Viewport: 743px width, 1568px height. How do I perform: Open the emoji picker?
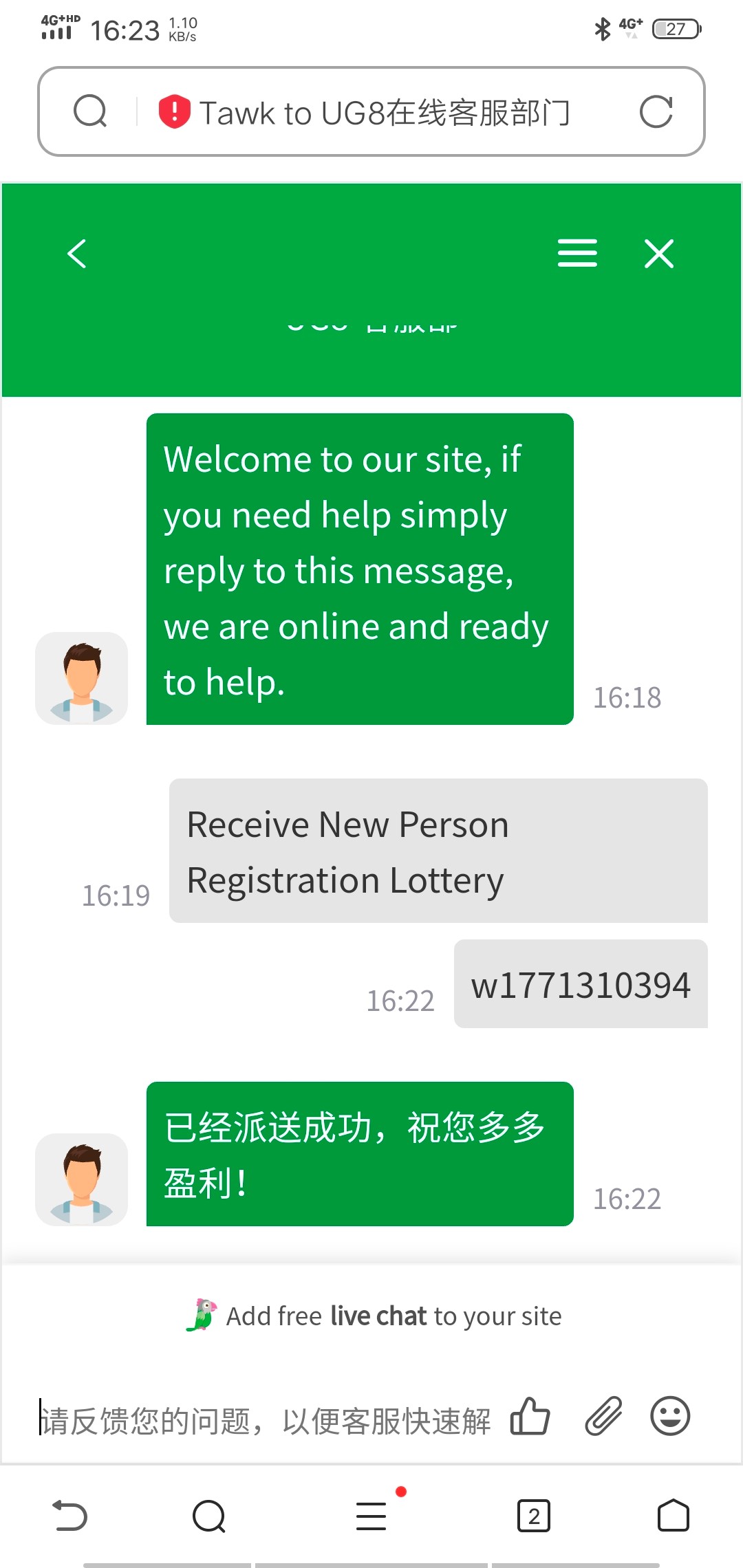point(670,1417)
